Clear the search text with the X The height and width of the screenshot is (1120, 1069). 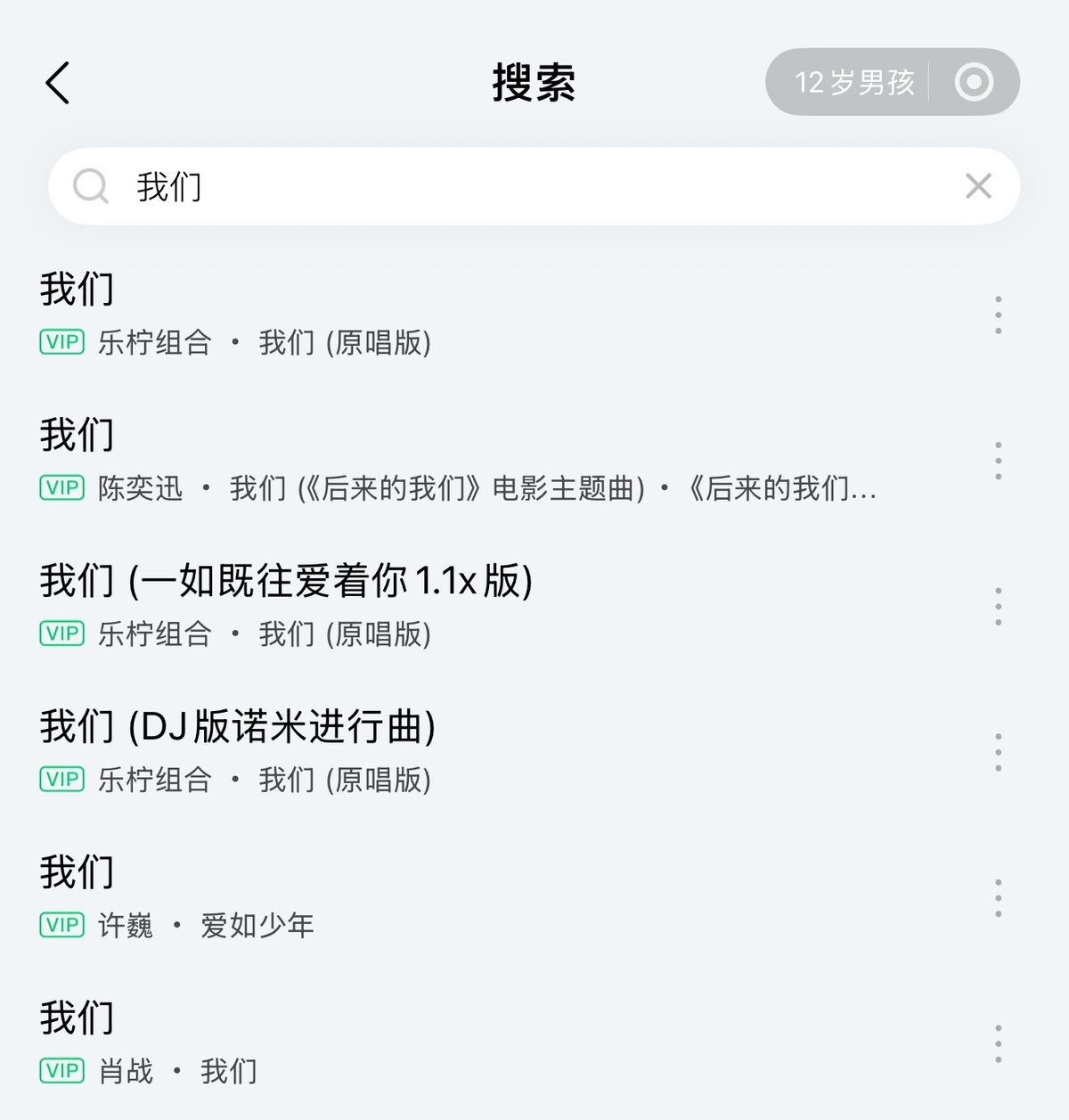coord(978,186)
